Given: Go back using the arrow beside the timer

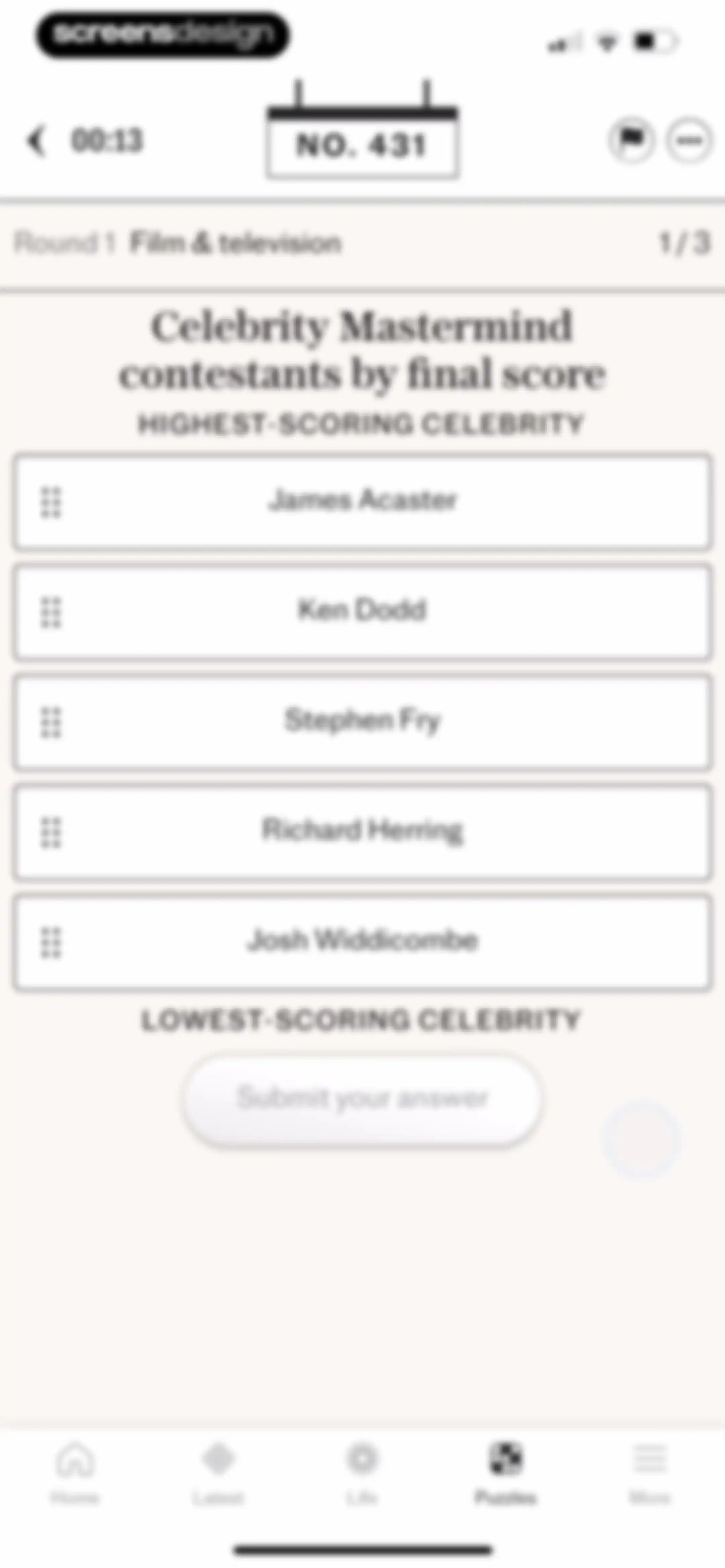Looking at the screenshot, I should 37,141.
